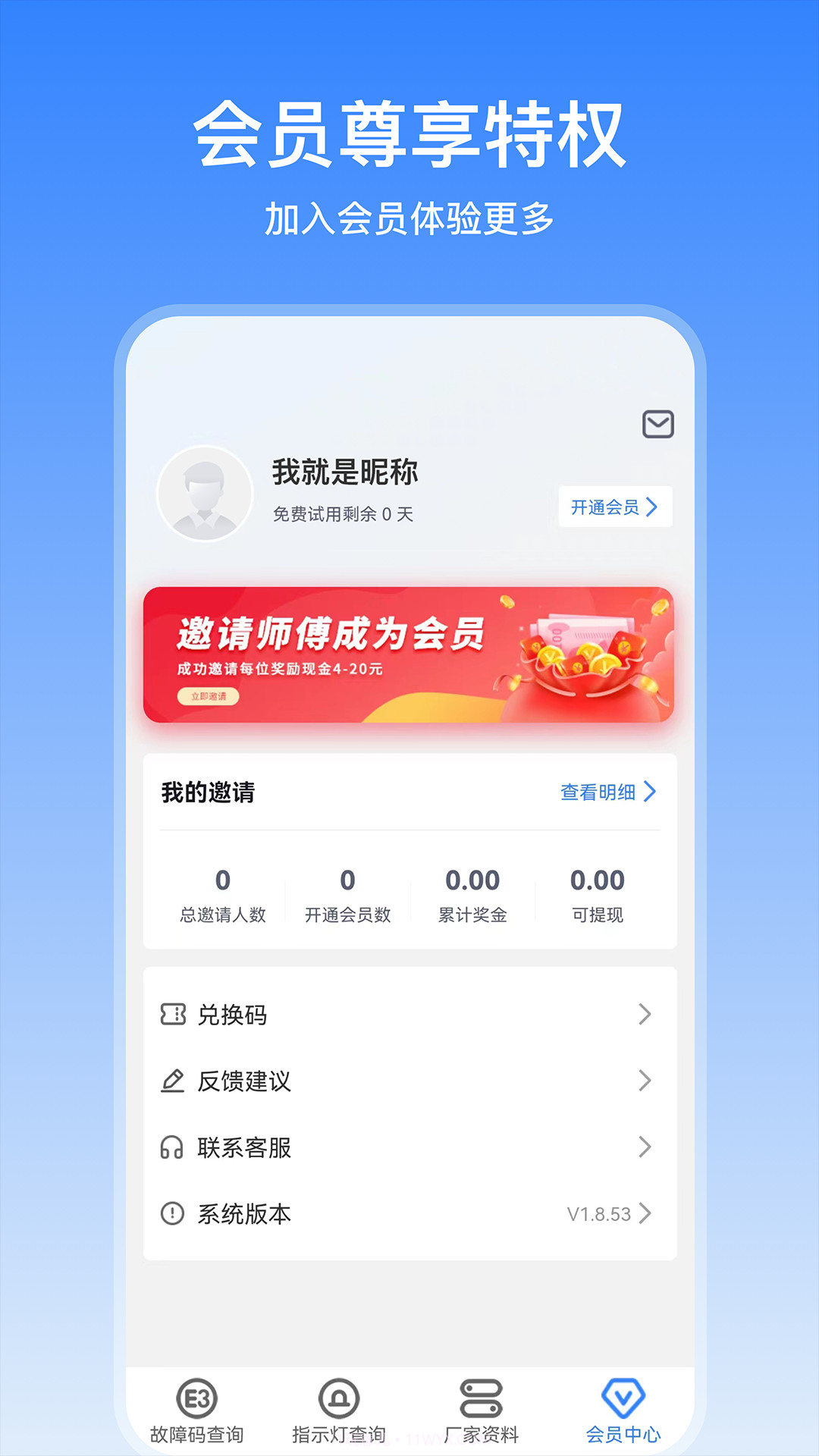Expand the 兑换码 row chevron

[x=646, y=1015]
